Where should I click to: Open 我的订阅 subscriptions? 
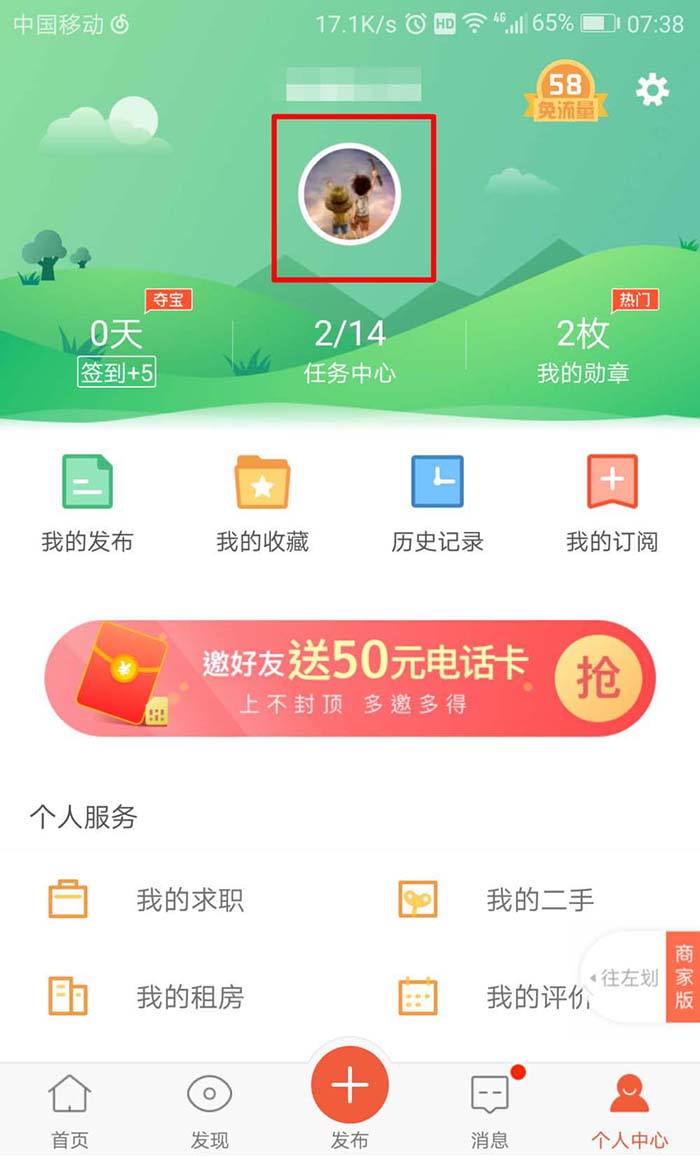pyautogui.click(x=612, y=503)
